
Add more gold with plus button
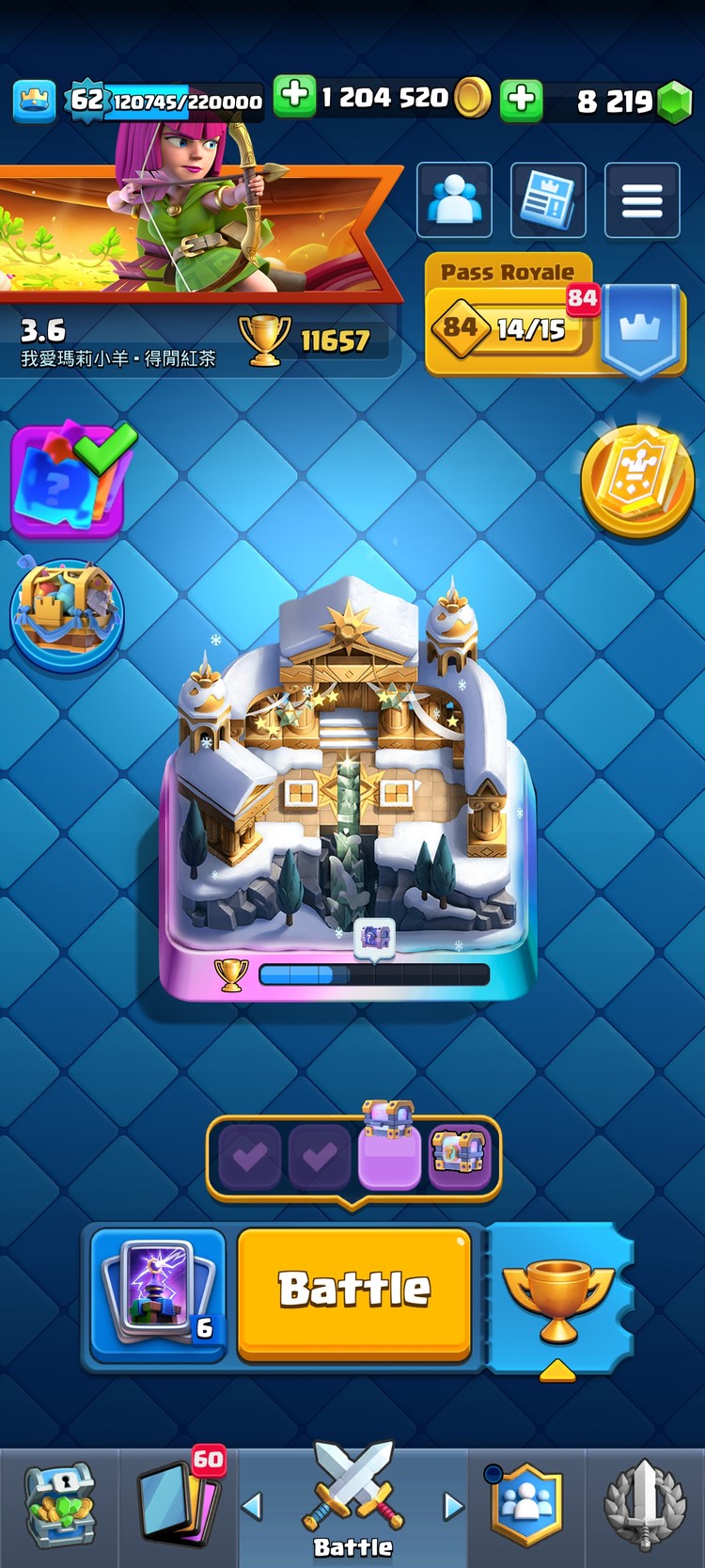[294, 97]
